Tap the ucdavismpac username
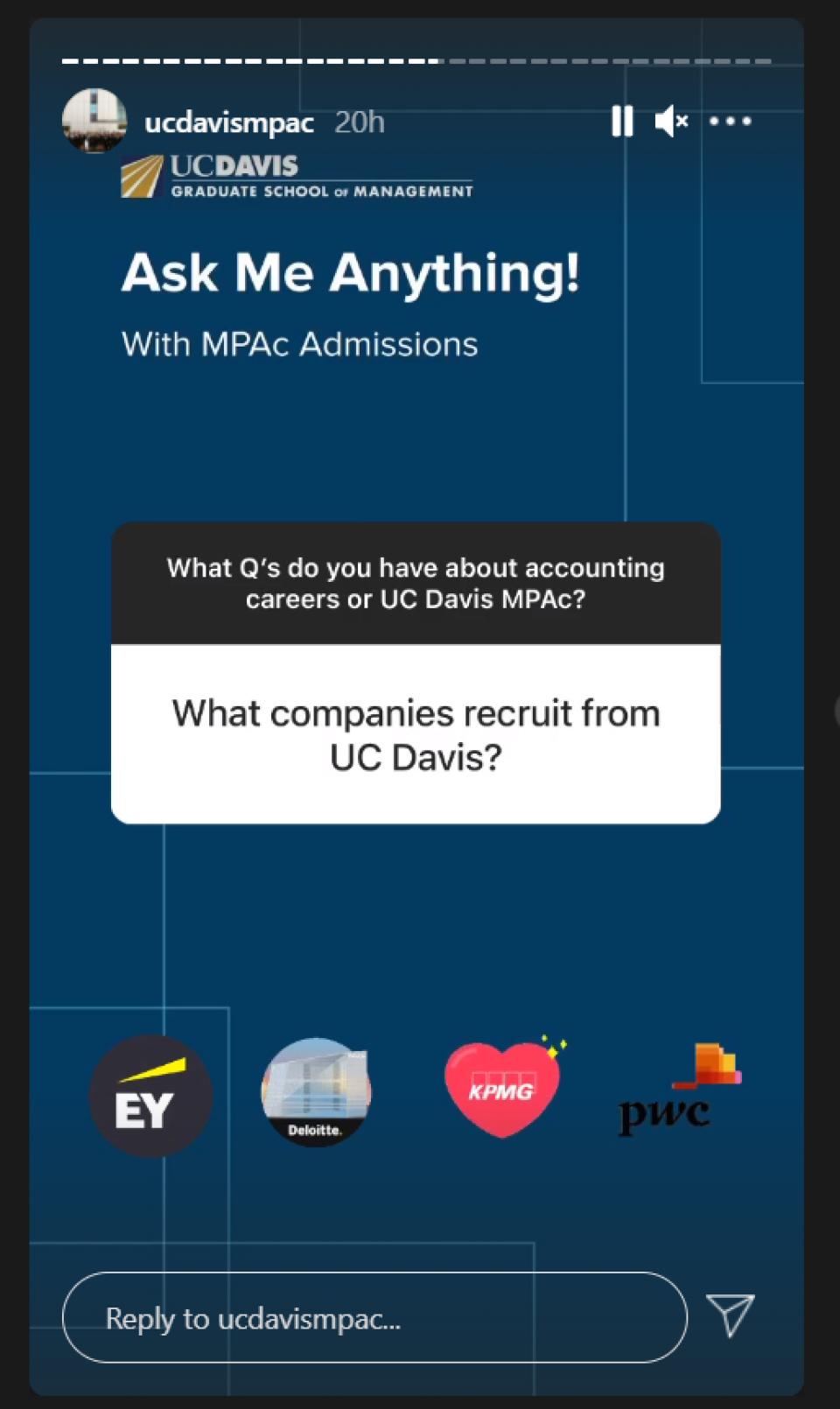This screenshot has height=1409, width=840. 229,123
